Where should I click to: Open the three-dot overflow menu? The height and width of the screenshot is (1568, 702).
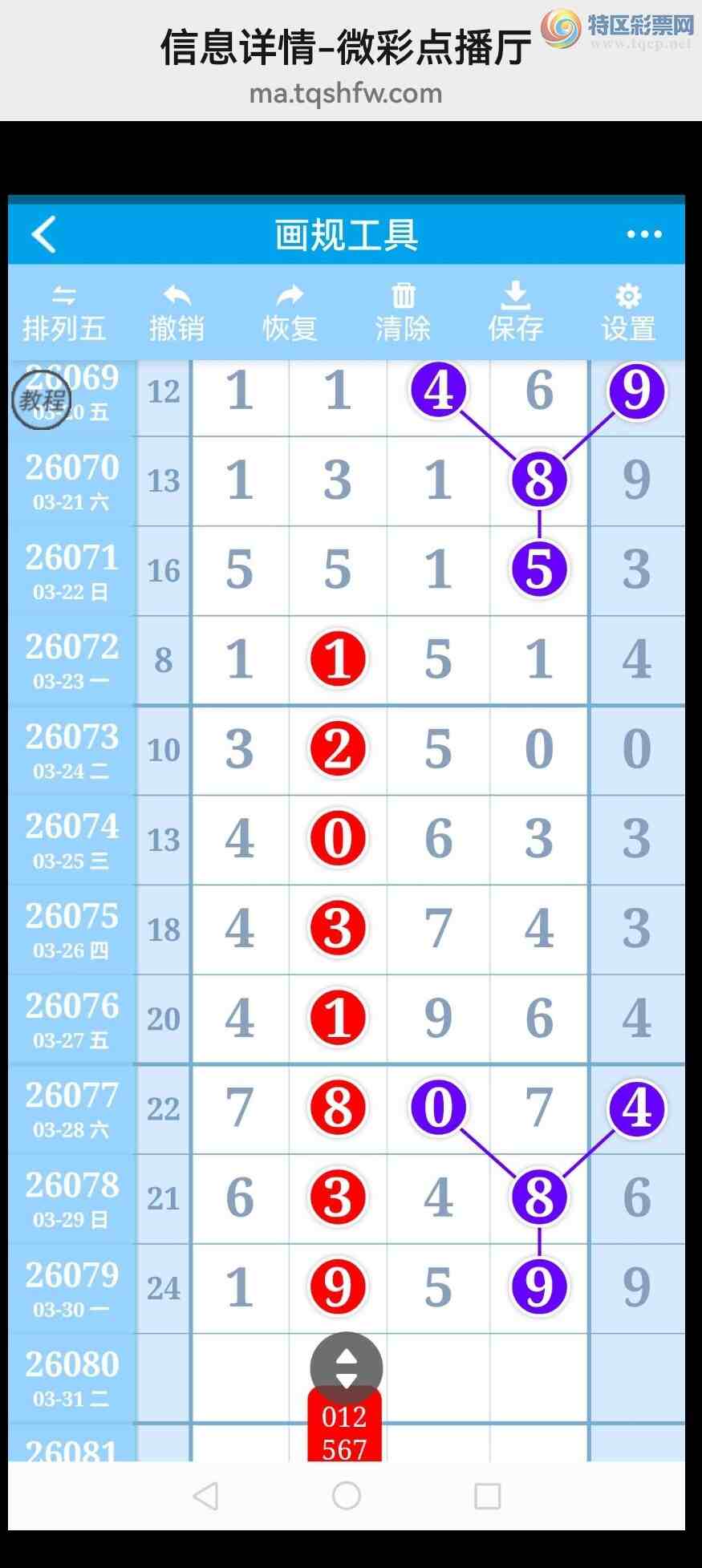[643, 234]
